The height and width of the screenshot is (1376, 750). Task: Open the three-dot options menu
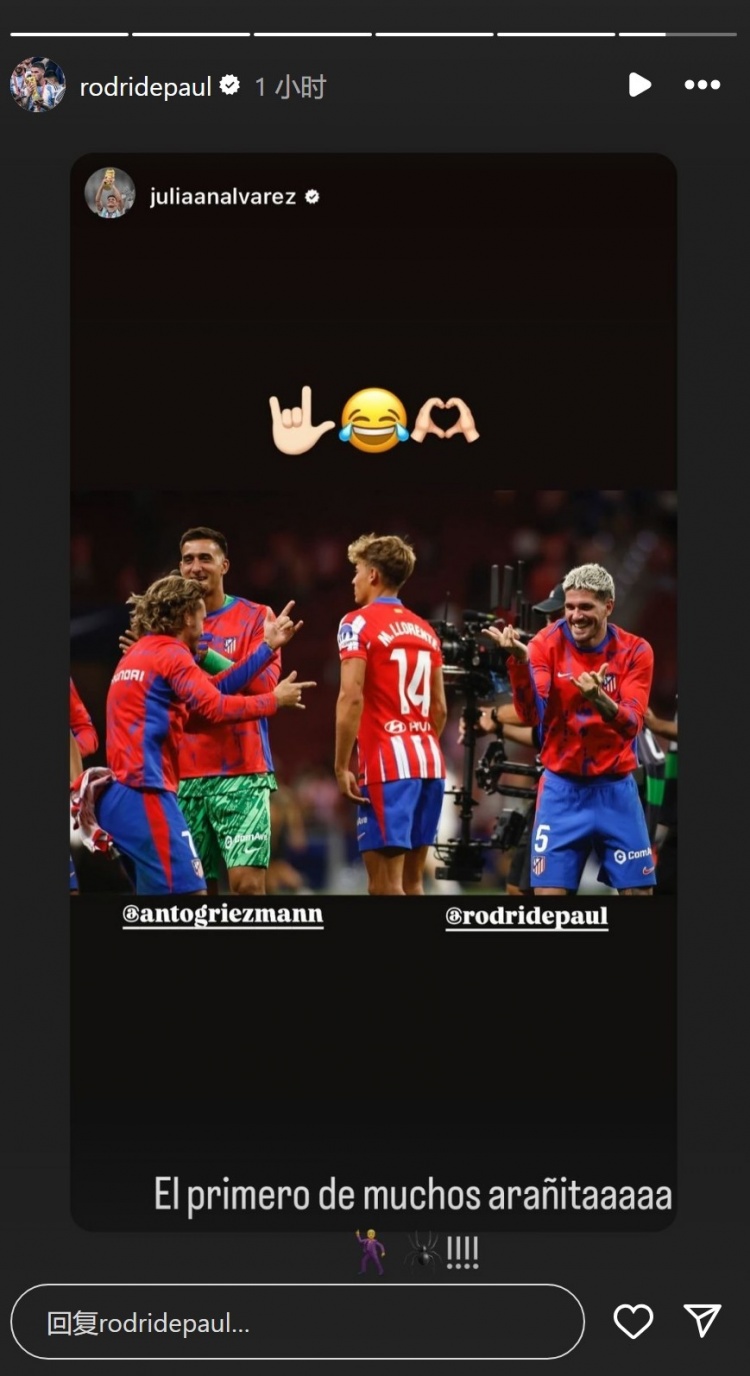tap(702, 85)
